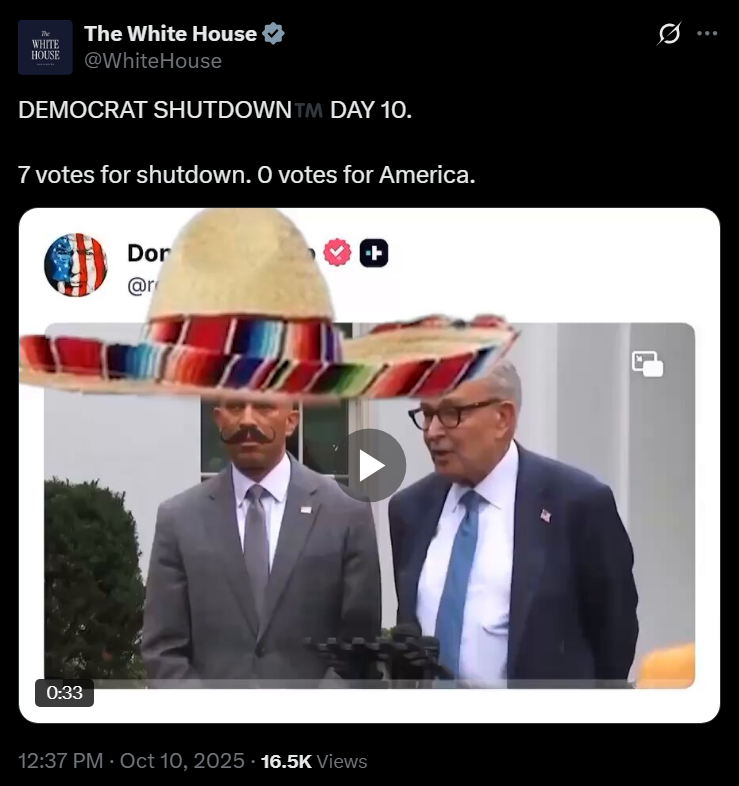This screenshot has height=786, width=739.
Task: Open the three-dot more options menu
Action: pos(707,33)
